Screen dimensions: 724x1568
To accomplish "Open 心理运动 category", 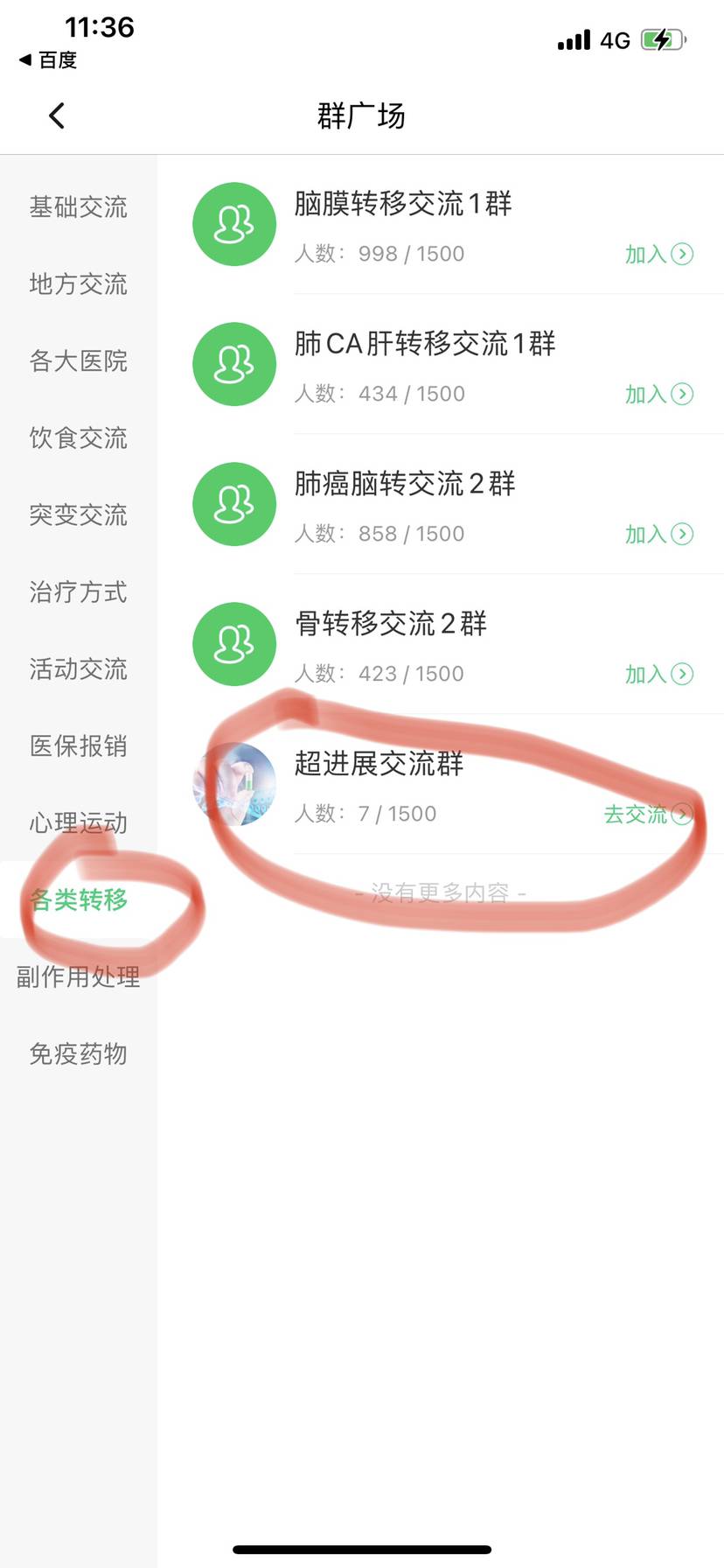I will [78, 823].
